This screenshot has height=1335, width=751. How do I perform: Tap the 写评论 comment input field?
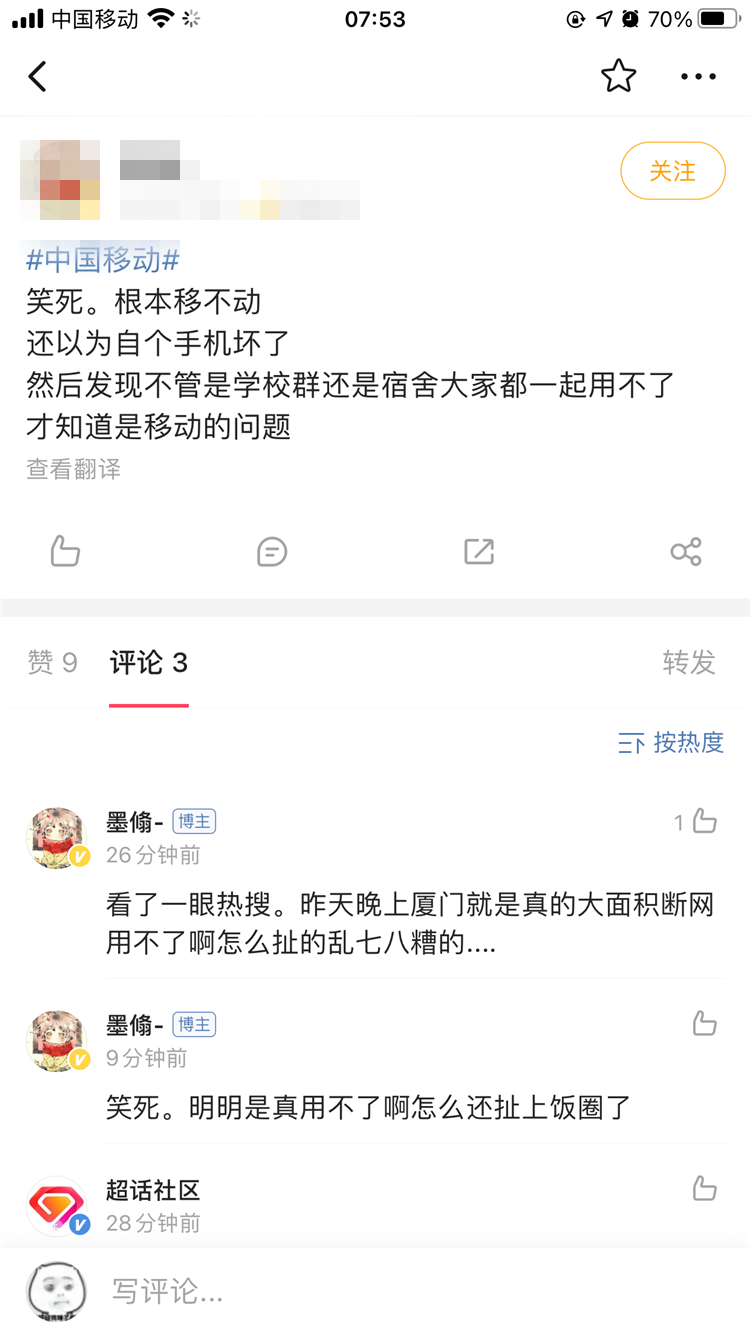(x=400, y=1291)
